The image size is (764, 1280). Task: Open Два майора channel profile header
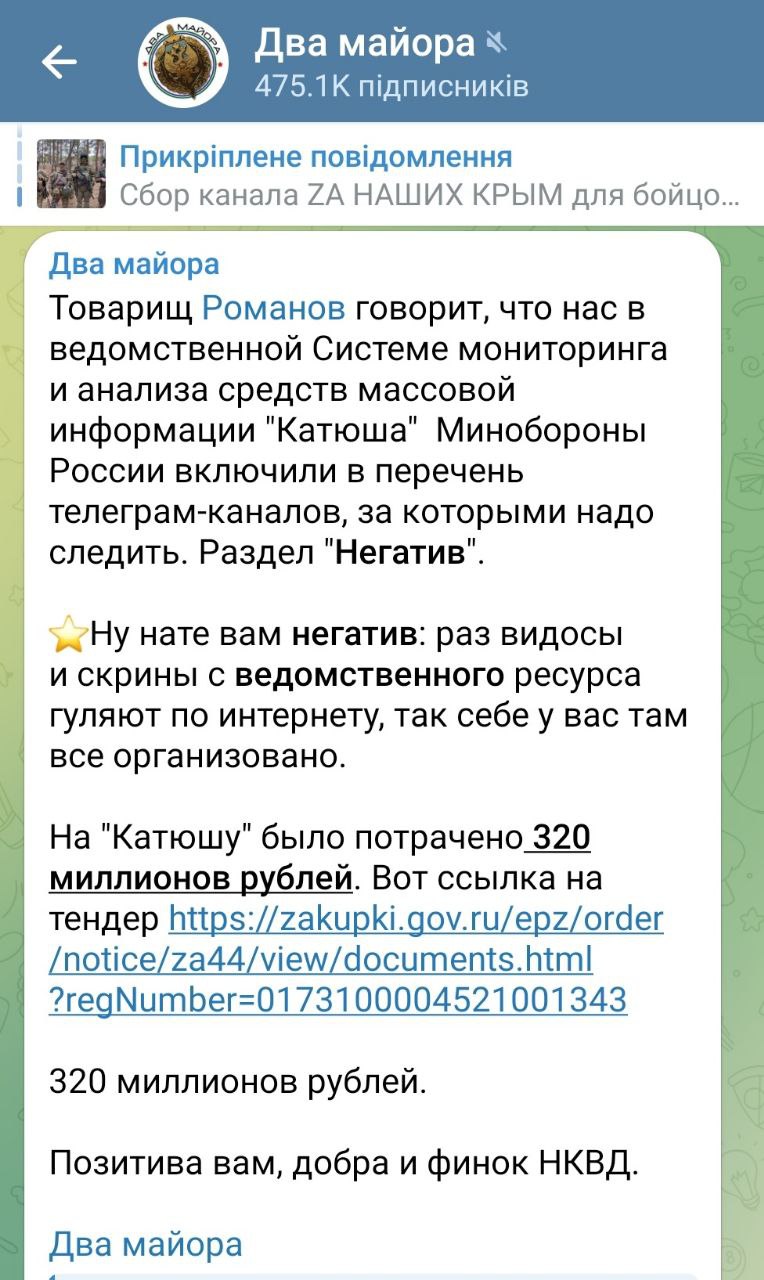click(390, 62)
